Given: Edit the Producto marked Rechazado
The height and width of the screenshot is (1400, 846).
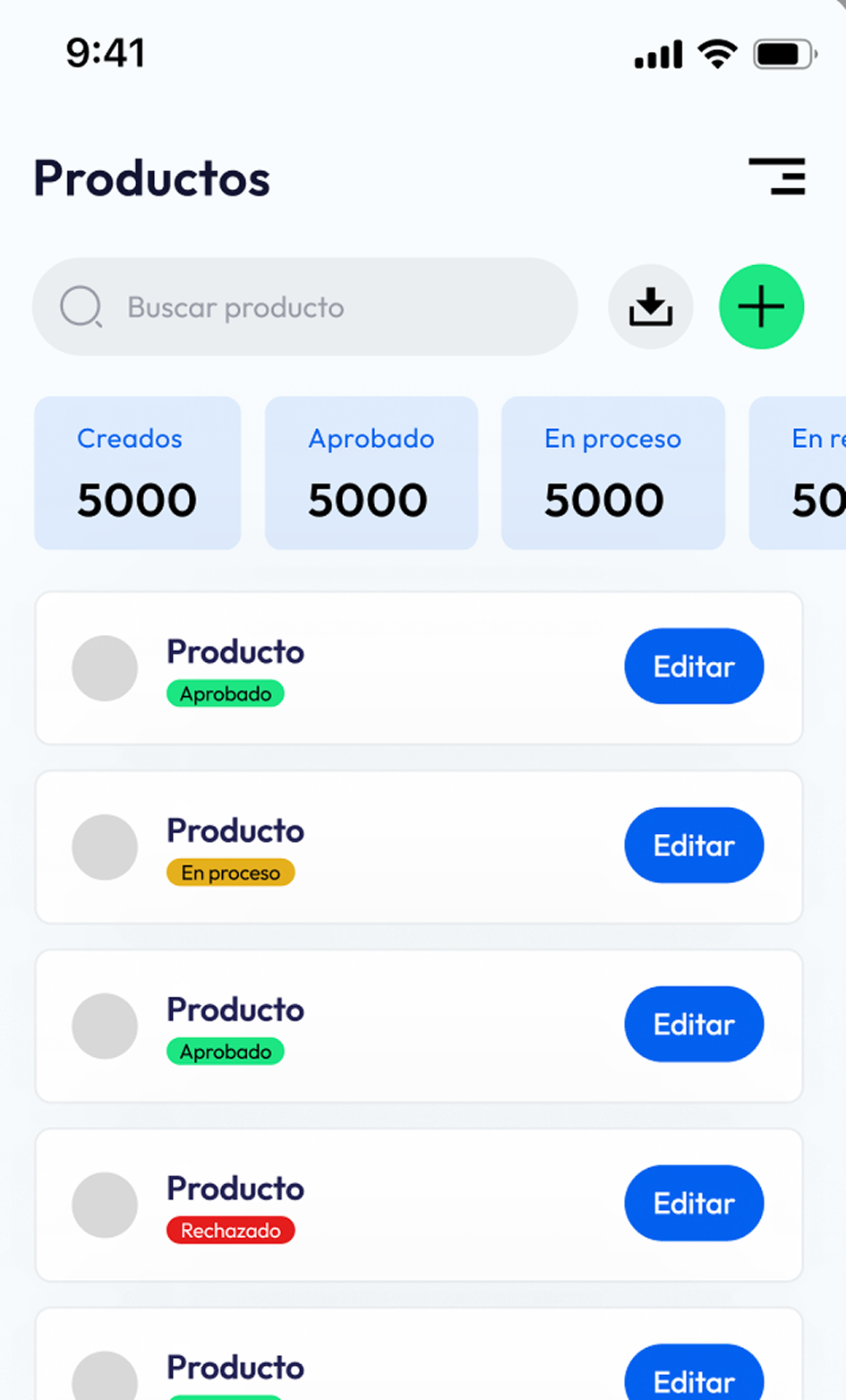Looking at the screenshot, I should [x=694, y=1203].
